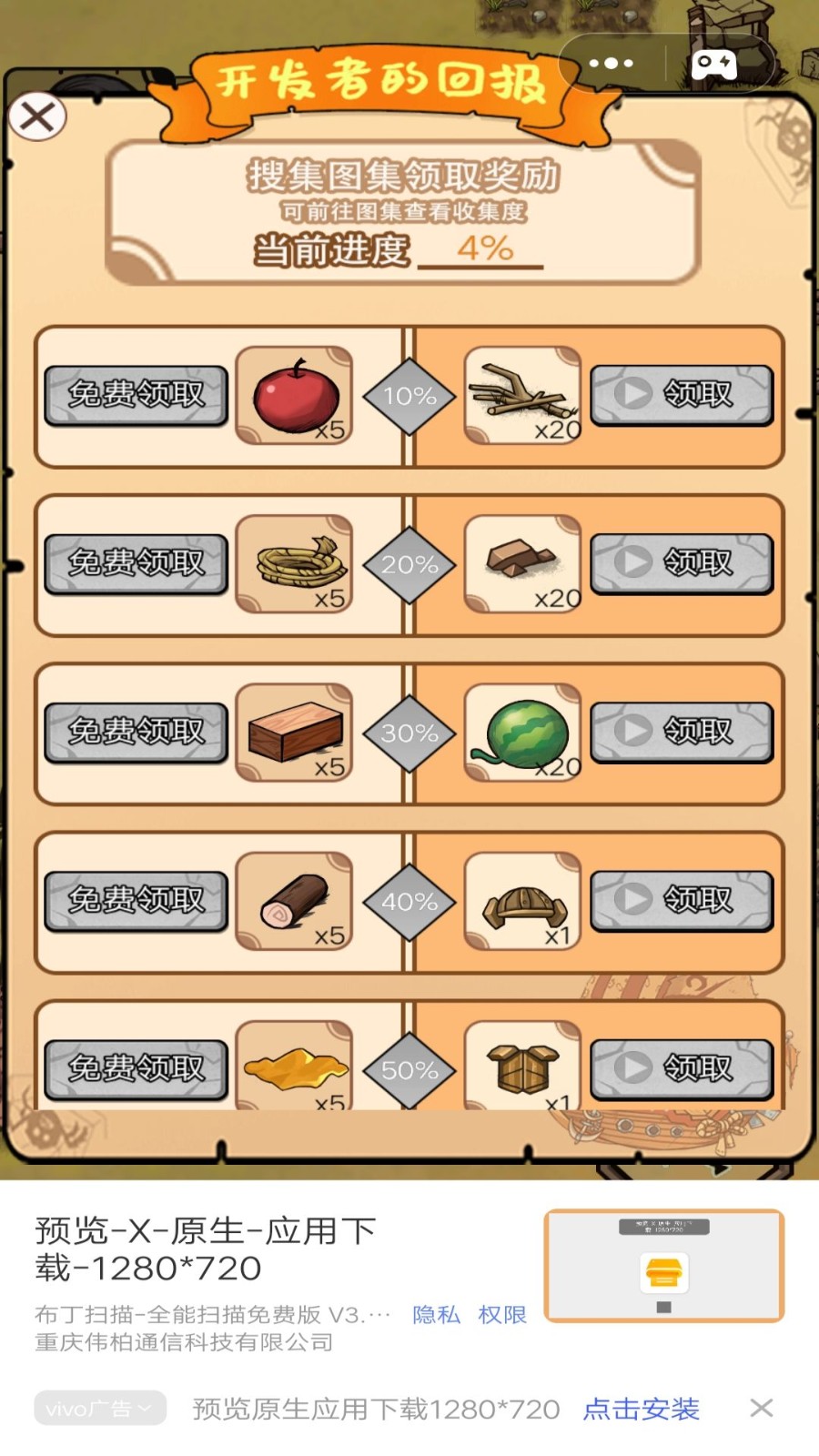This screenshot has height=1456, width=819.
Task: Open the mini-program overflow menu dots
Action: coord(611,64)
